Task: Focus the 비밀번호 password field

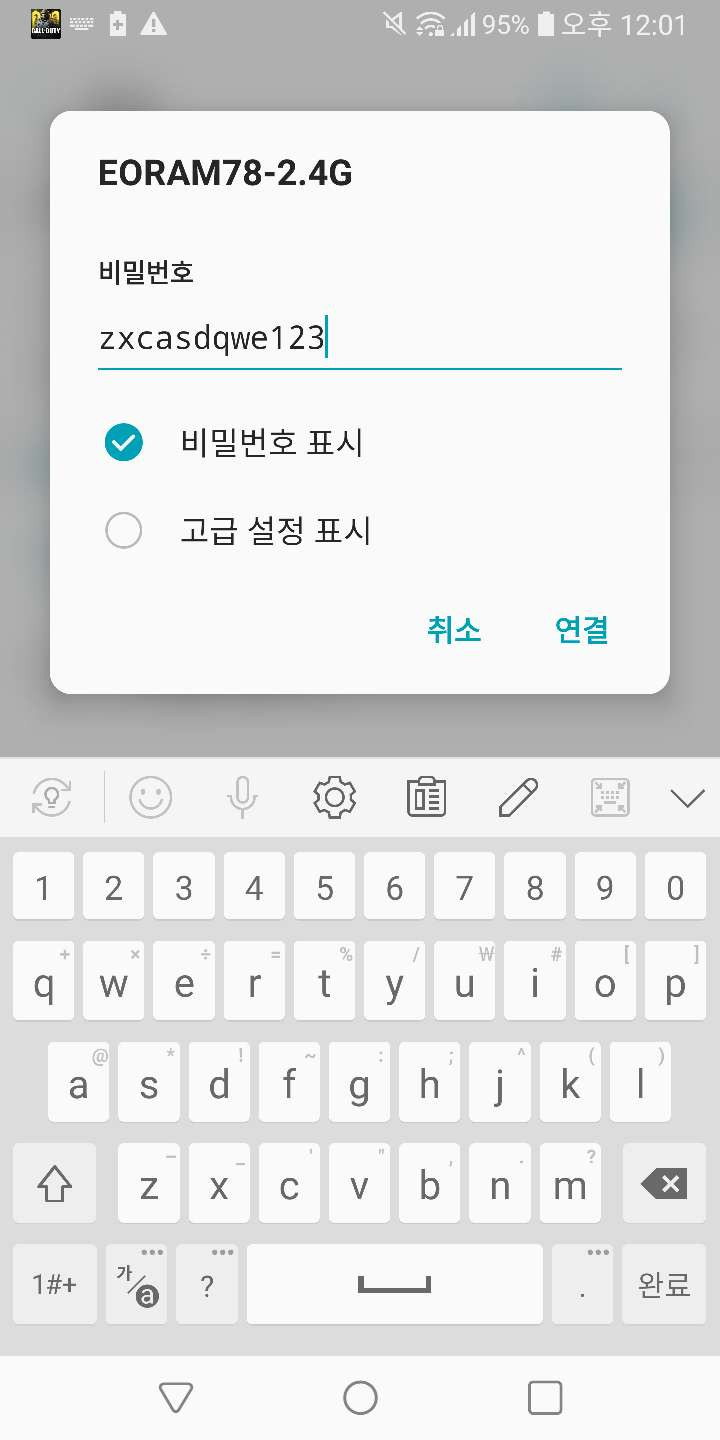Action: point(359,339)
